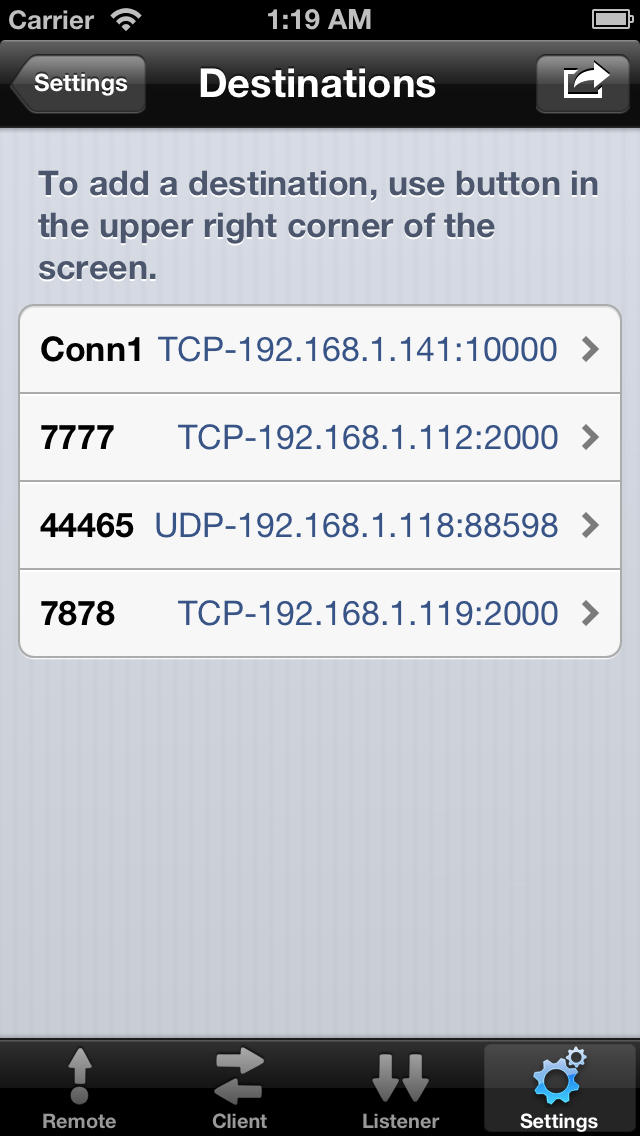This screenshot has height=1136, width=640.
Task: Open the Conn1 destination
Action: point(320,349)
